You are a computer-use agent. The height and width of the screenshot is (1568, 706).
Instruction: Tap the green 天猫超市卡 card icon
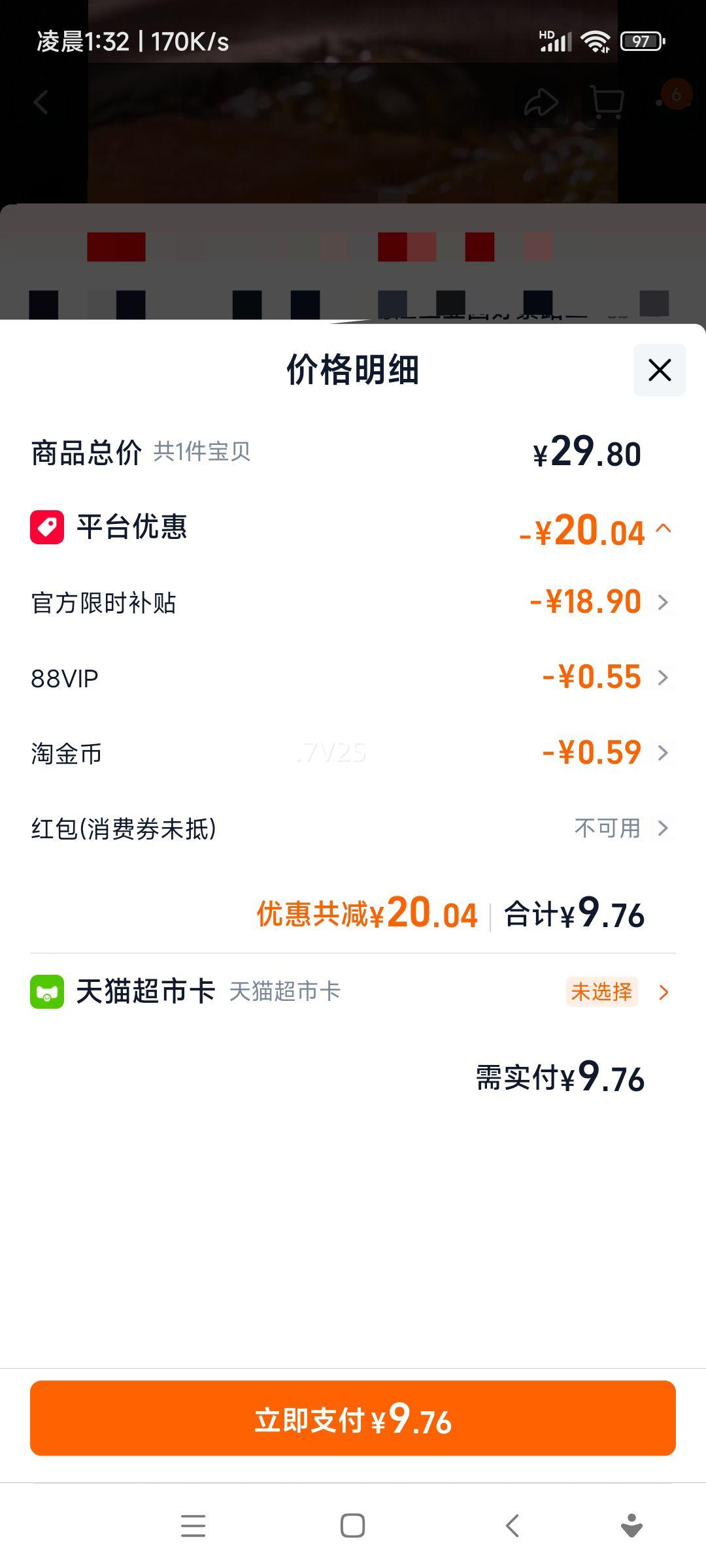[46, 992]
